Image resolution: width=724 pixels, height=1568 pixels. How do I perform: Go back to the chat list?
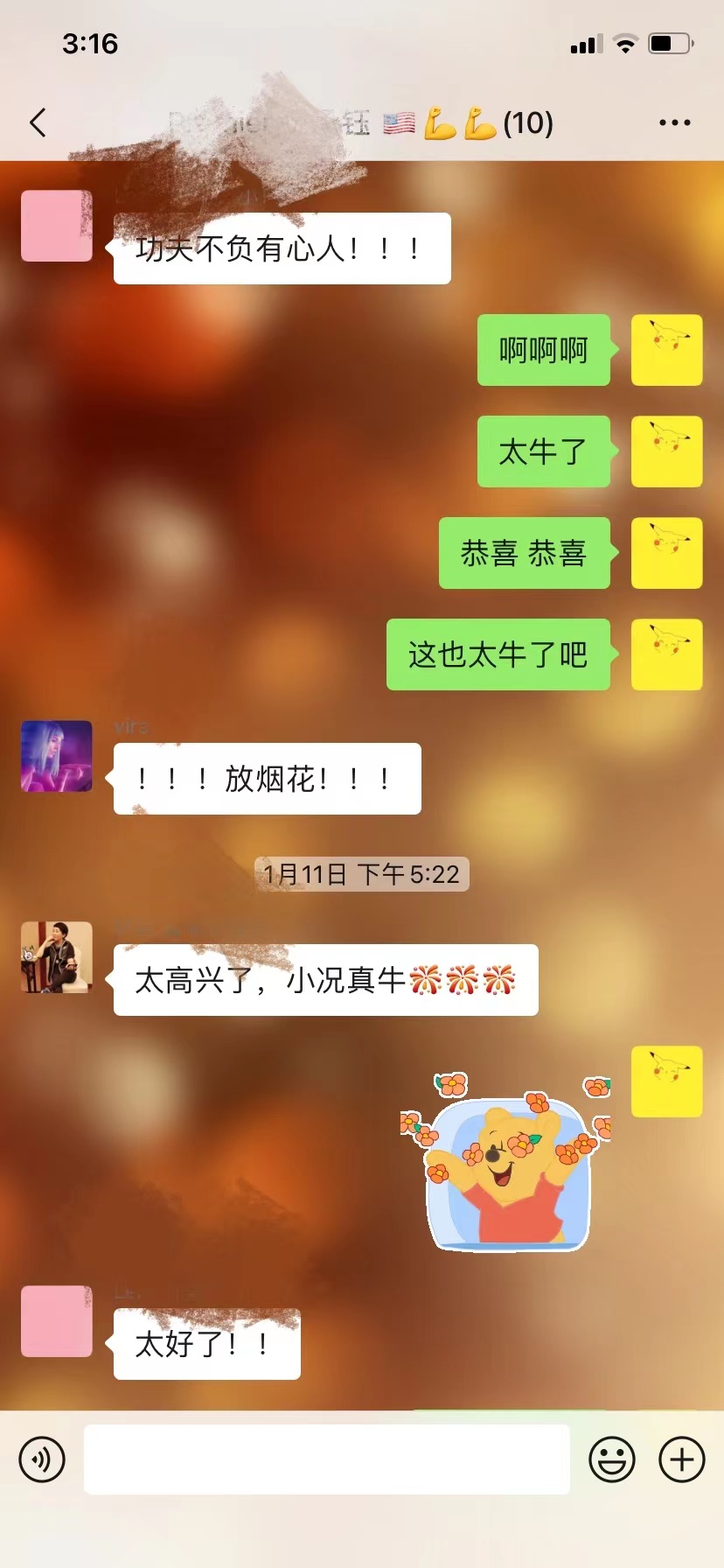pyautogui.click(x=38, y=122)
